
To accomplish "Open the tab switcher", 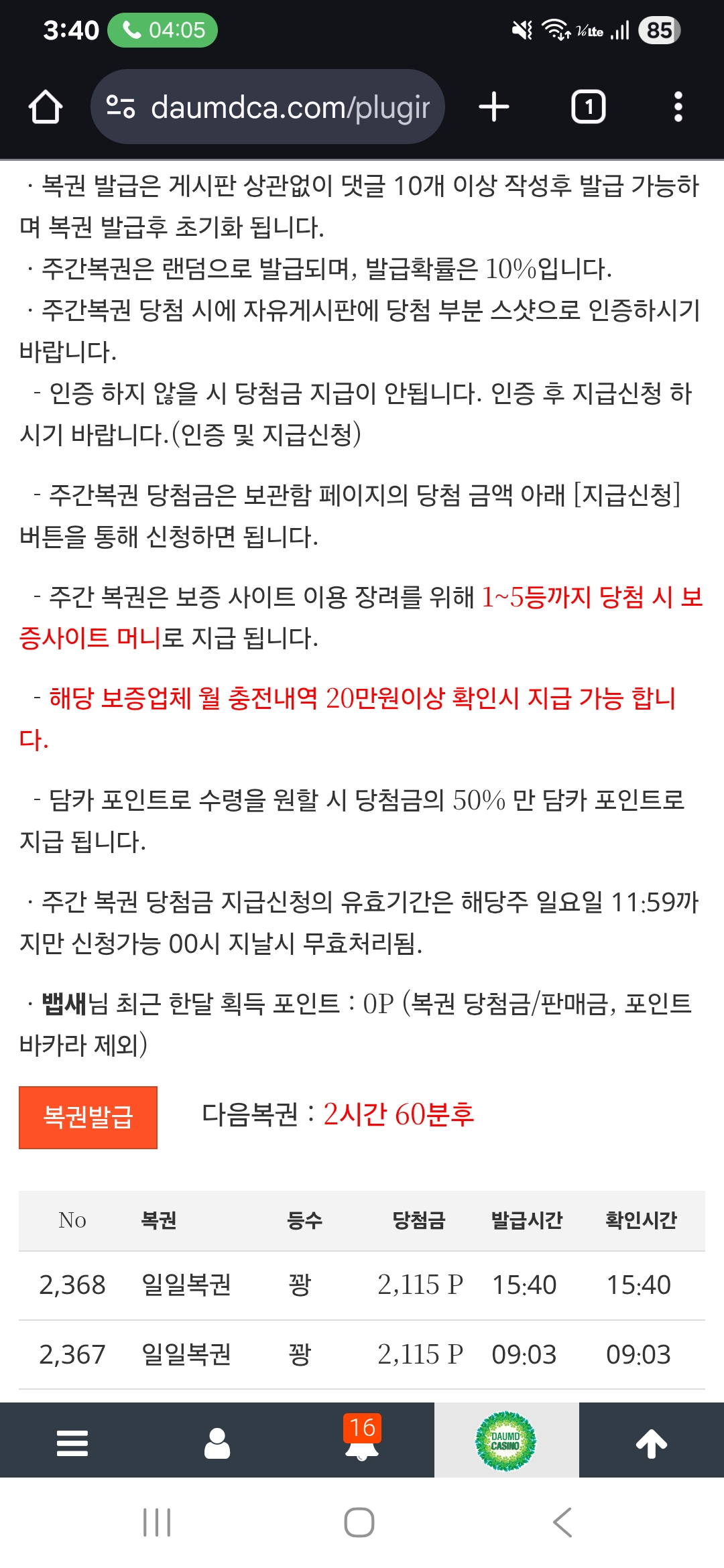I will [x=588, y=107].
